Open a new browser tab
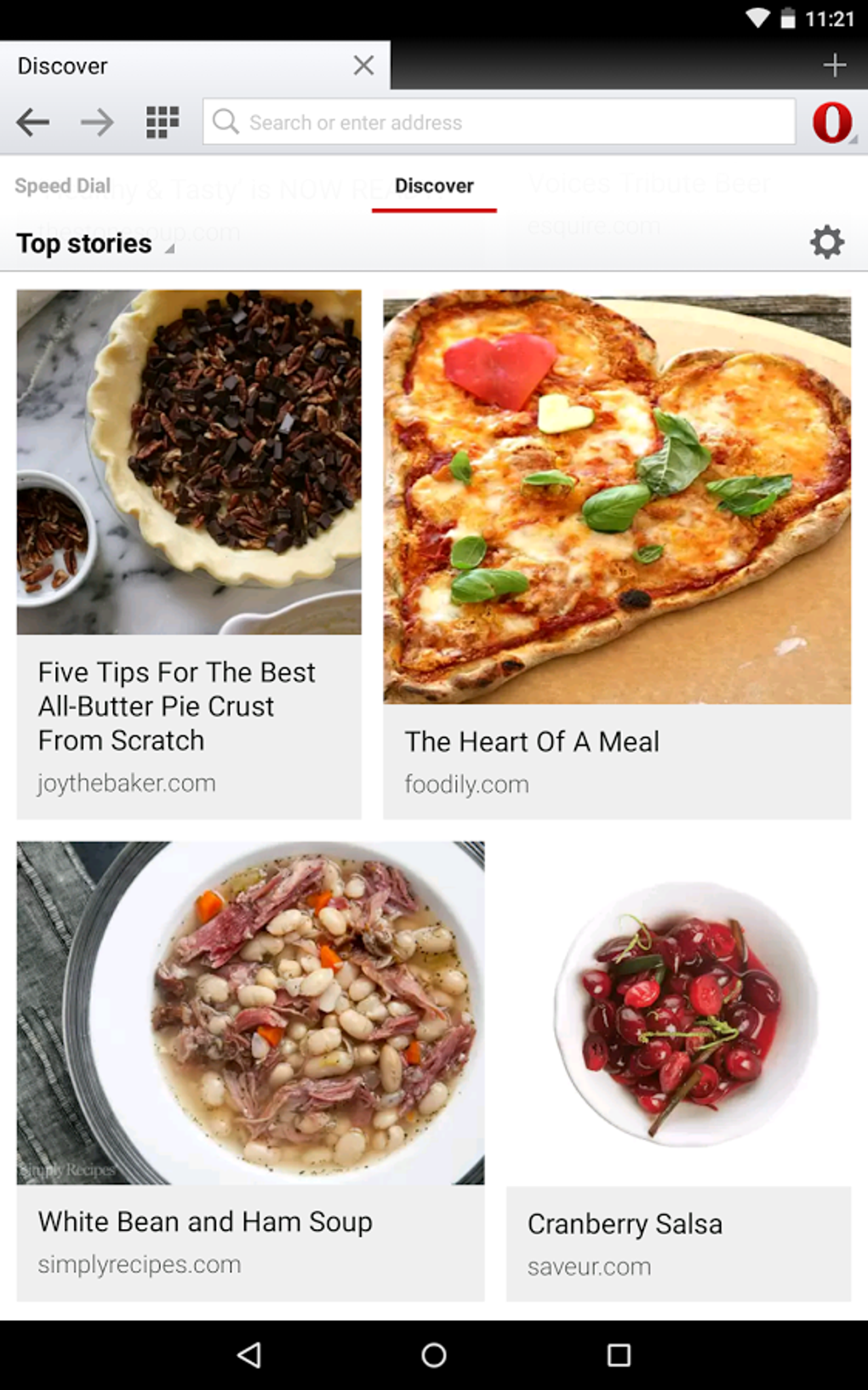The image size is (868, 1390). pyautogui.click(x=835, y=66)
